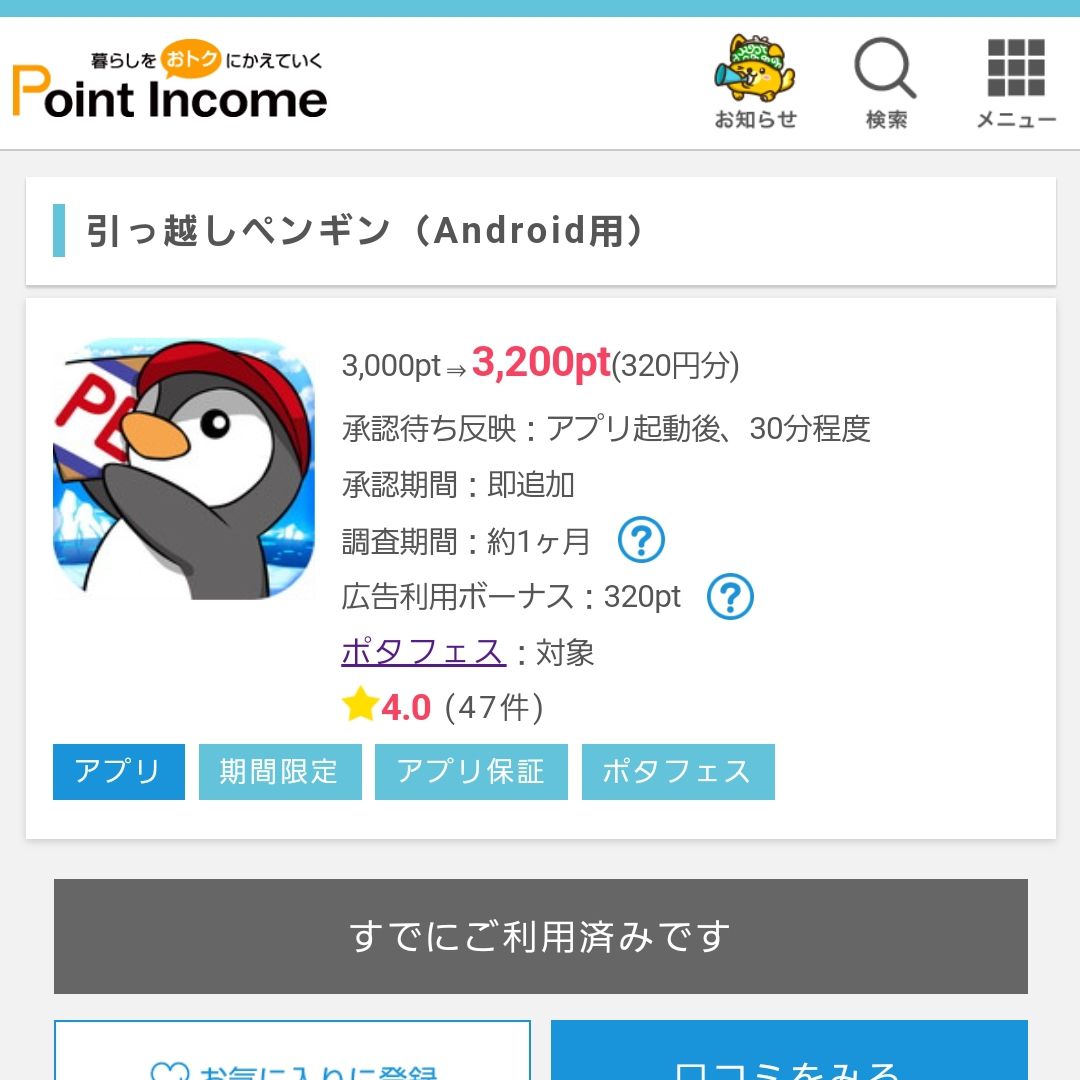Screen dimensions: 1080x1080
Task: Tap the help icon beside 広告利用ボーナス
Action: [730, 597]
